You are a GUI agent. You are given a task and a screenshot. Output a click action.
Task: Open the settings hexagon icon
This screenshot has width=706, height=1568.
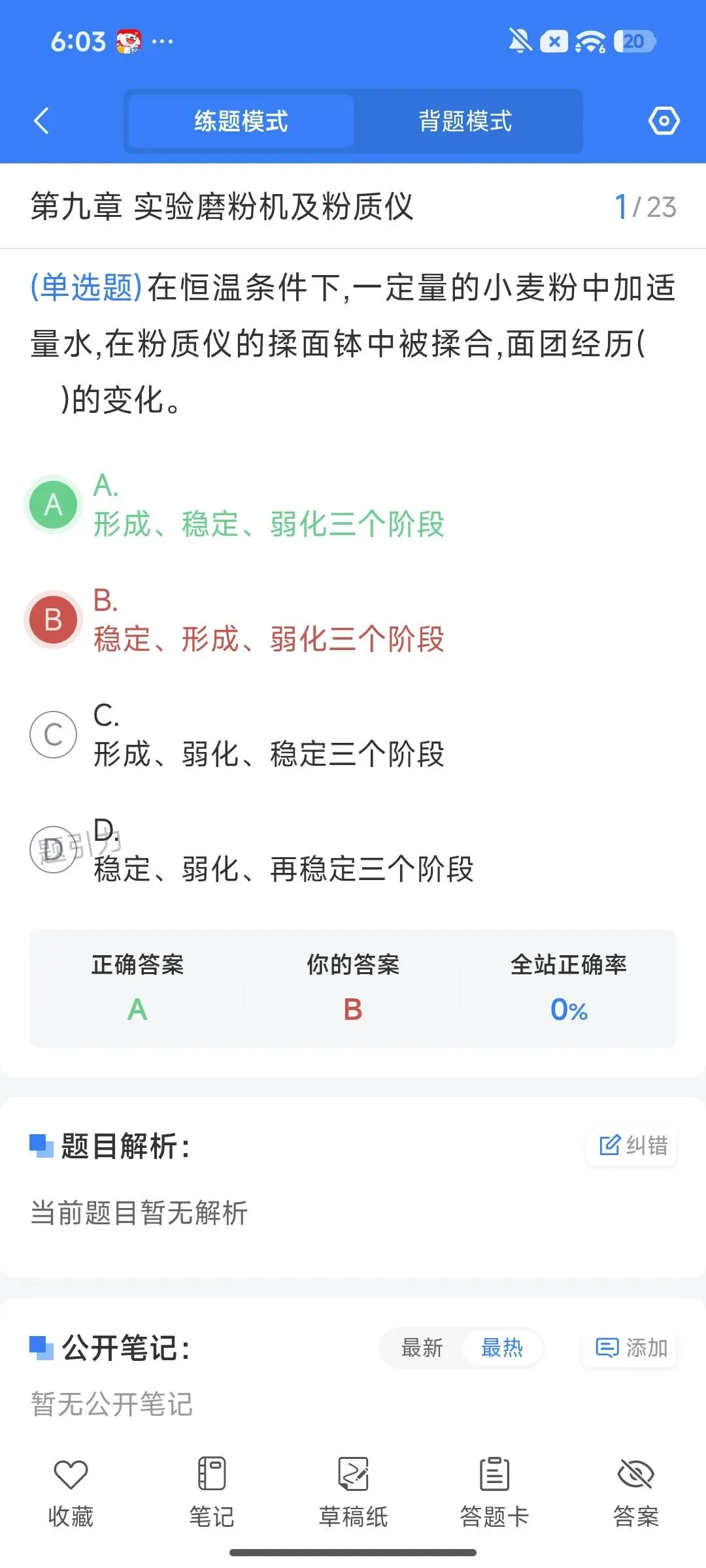[664, 121]
